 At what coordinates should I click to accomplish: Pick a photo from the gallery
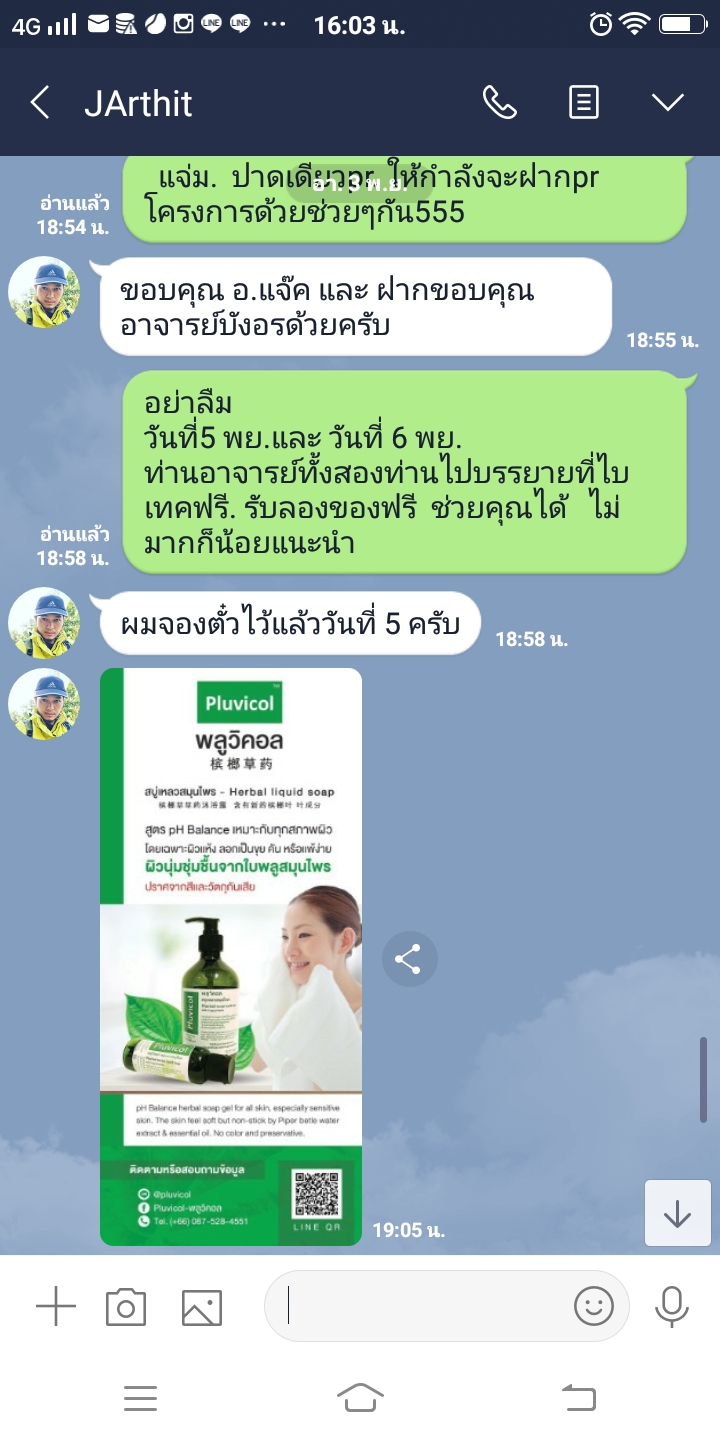[201, 1306]
